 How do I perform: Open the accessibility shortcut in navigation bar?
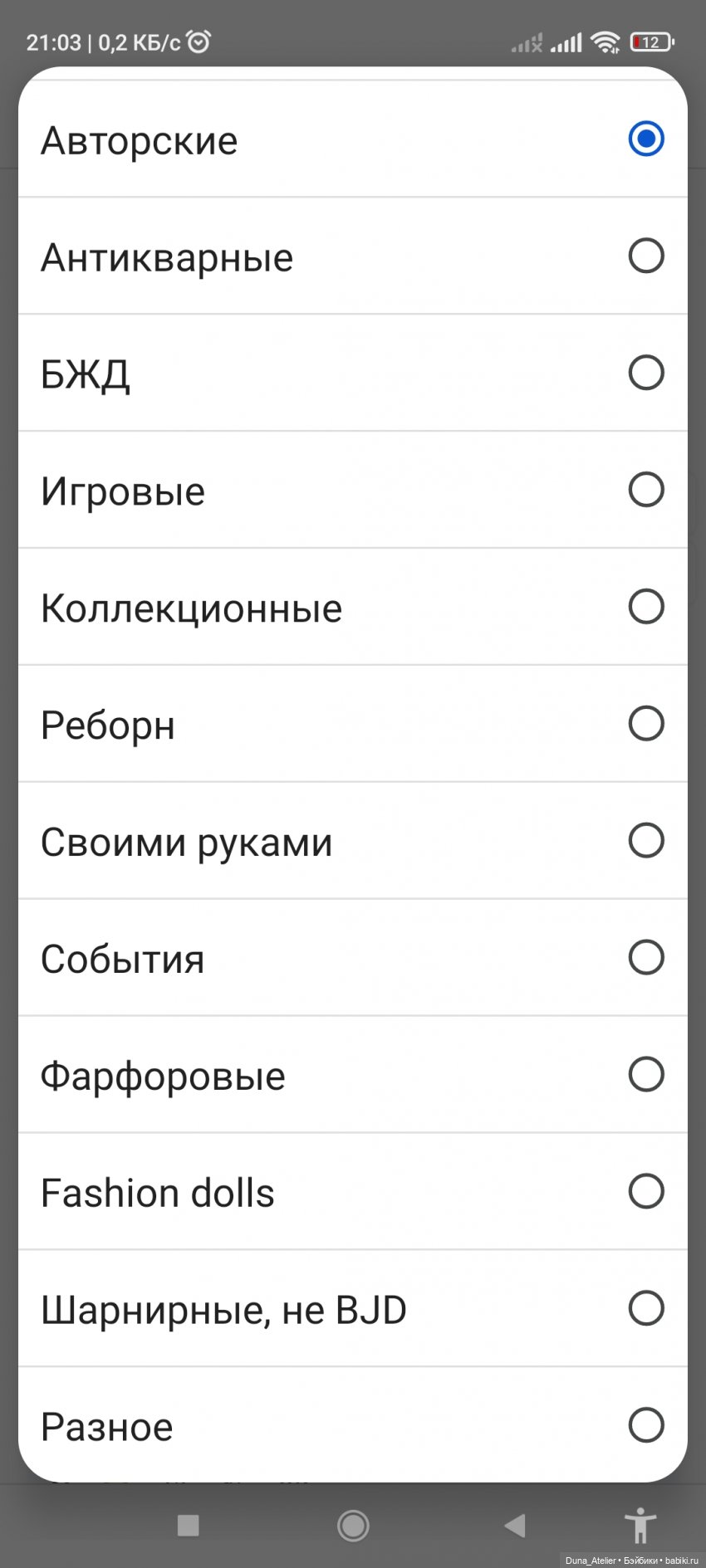[640, 1525]
